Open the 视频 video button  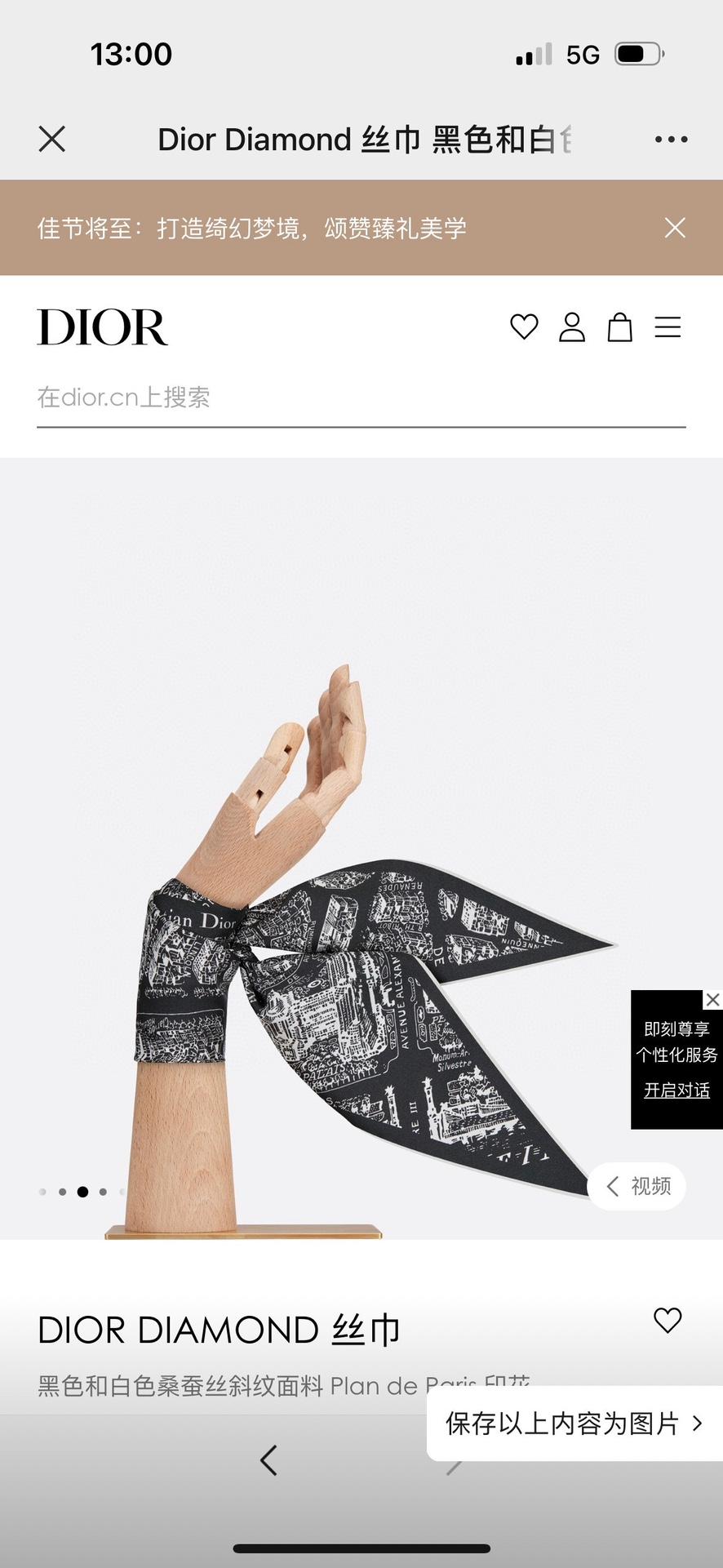(x=637, y=1186)
